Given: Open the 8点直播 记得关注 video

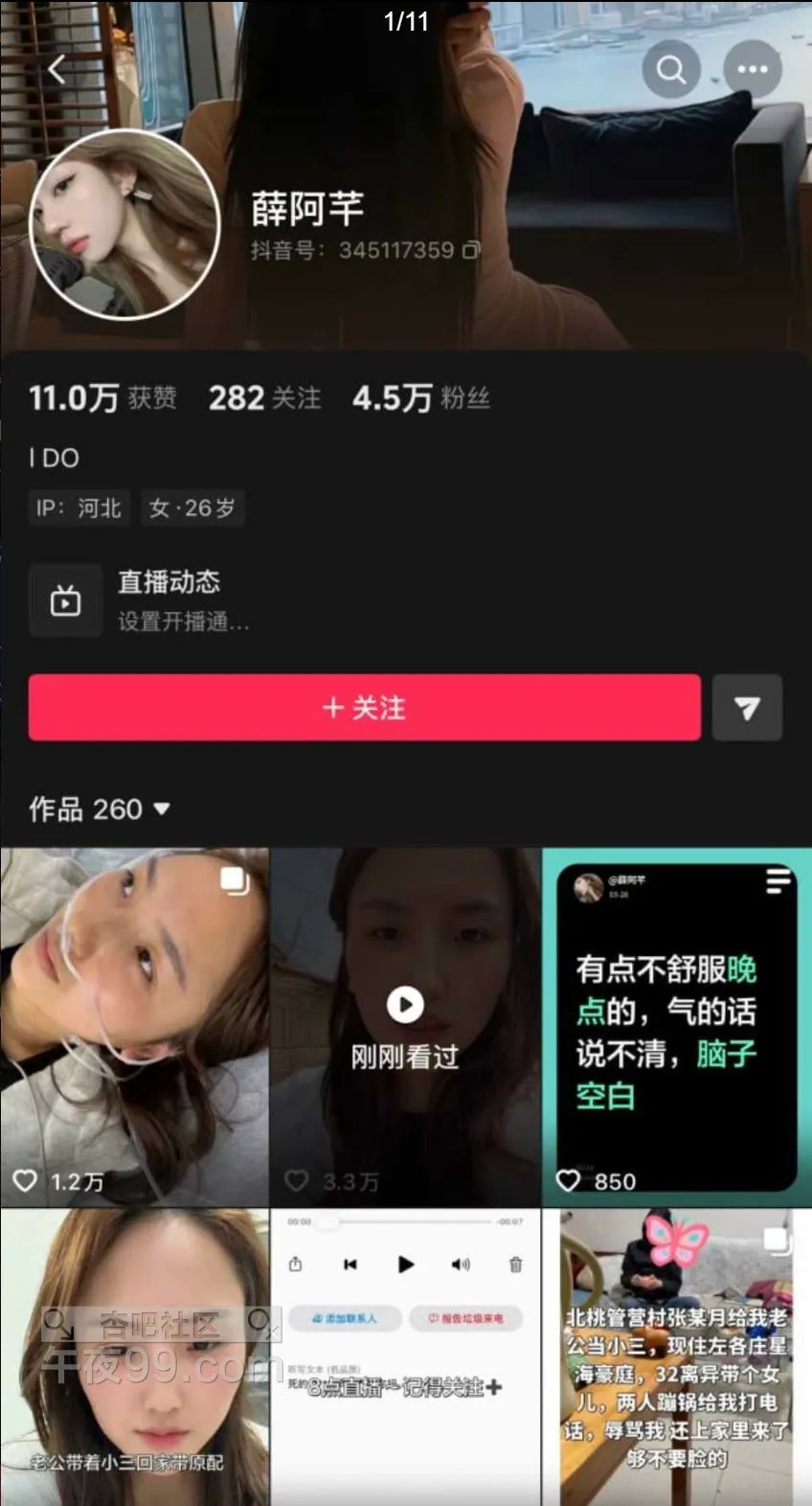Looking at the screenshot, I should (x=405, y=1356).
